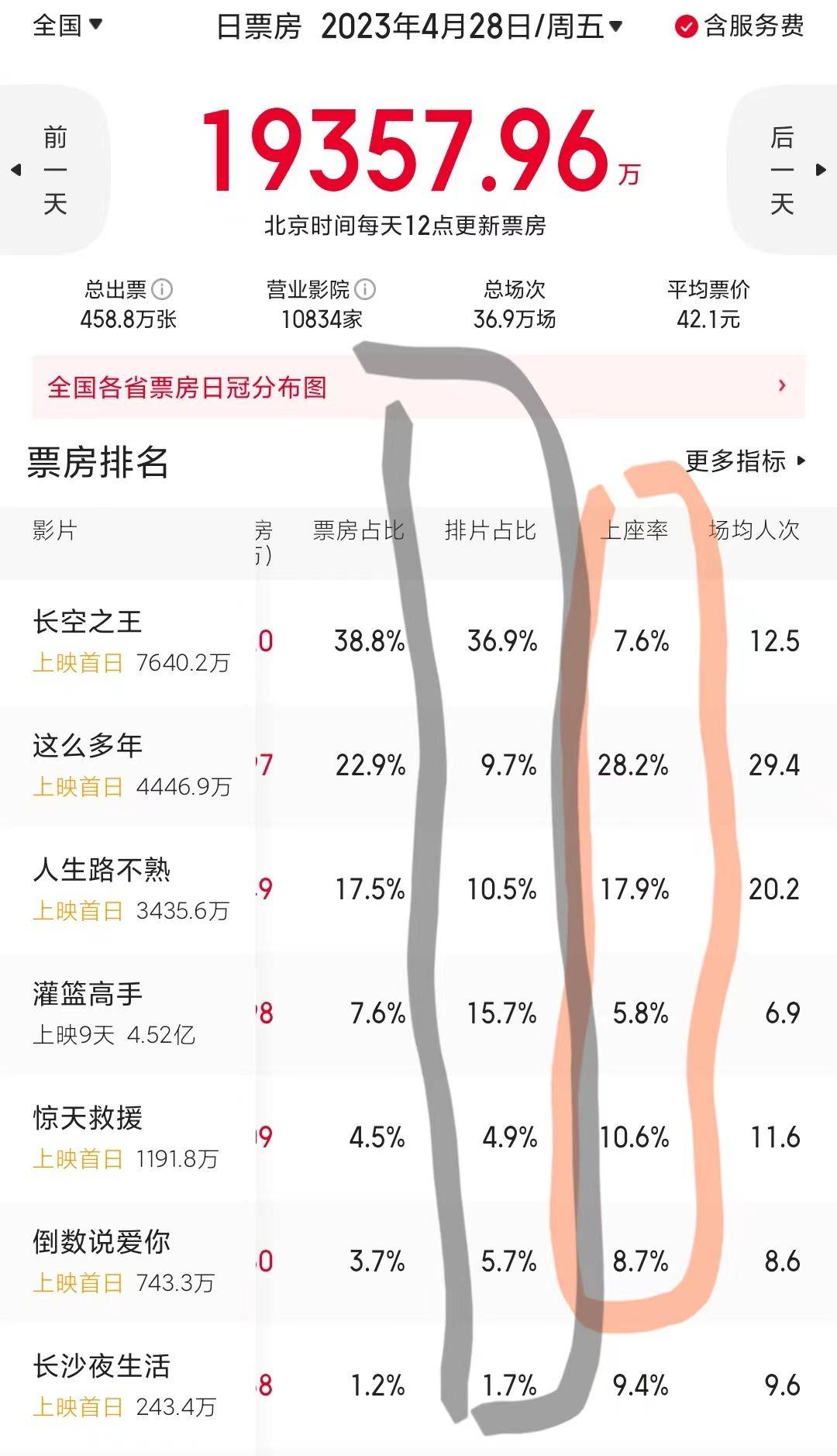
Task: Show info about 总出票
Action: 162,290
